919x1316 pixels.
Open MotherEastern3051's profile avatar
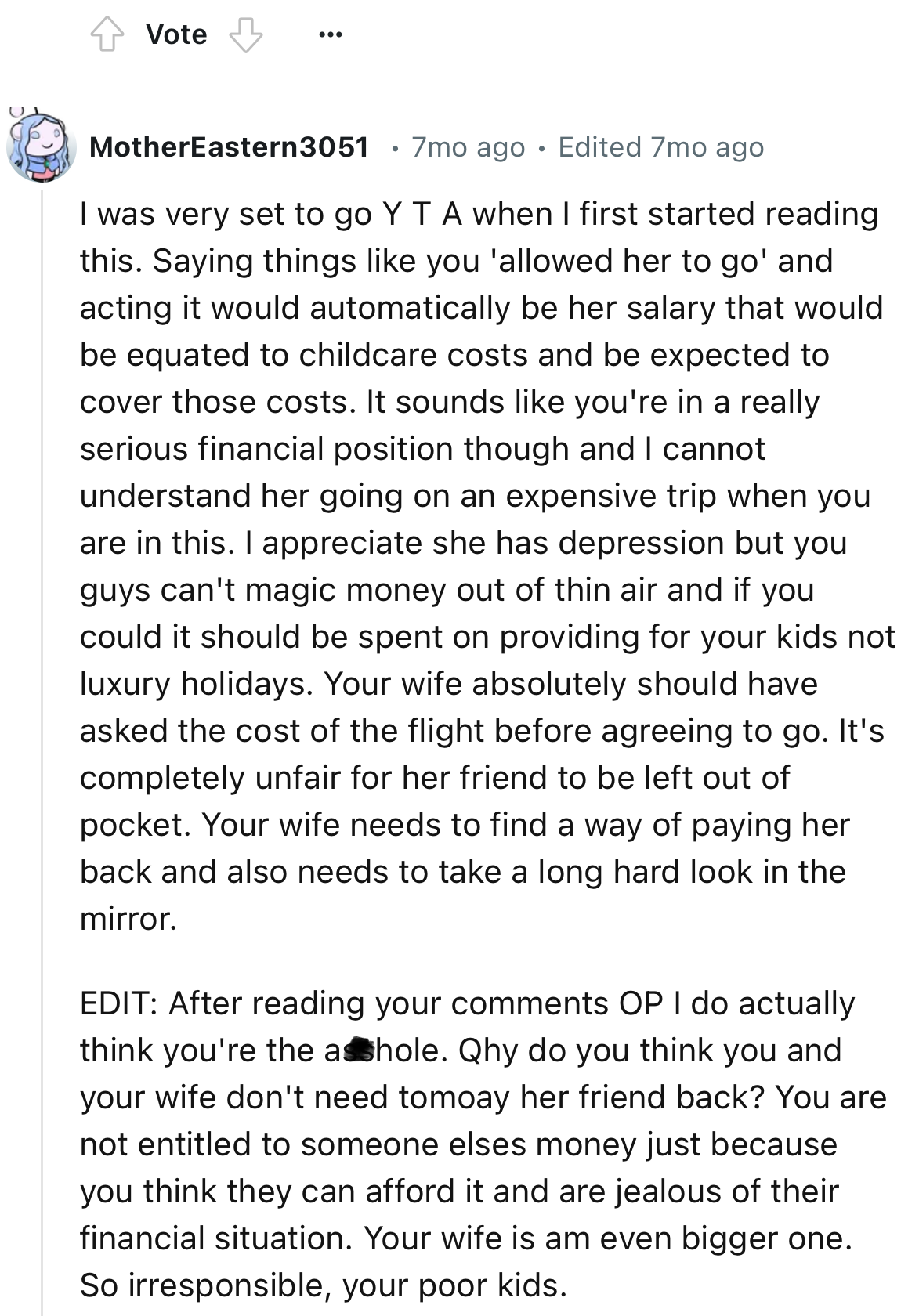tap(41, 146)
